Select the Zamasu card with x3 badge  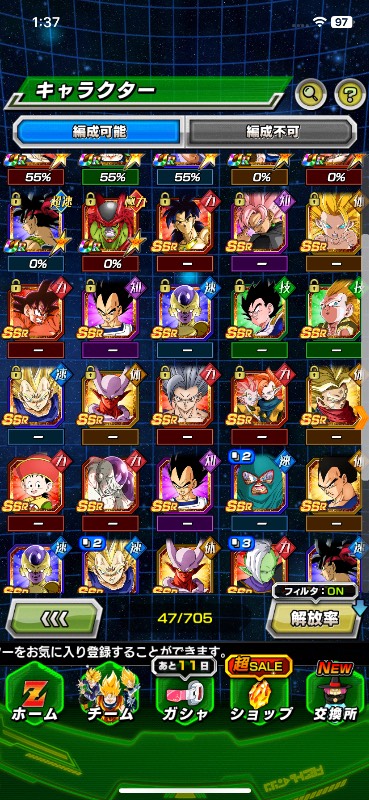pos(260,565)
